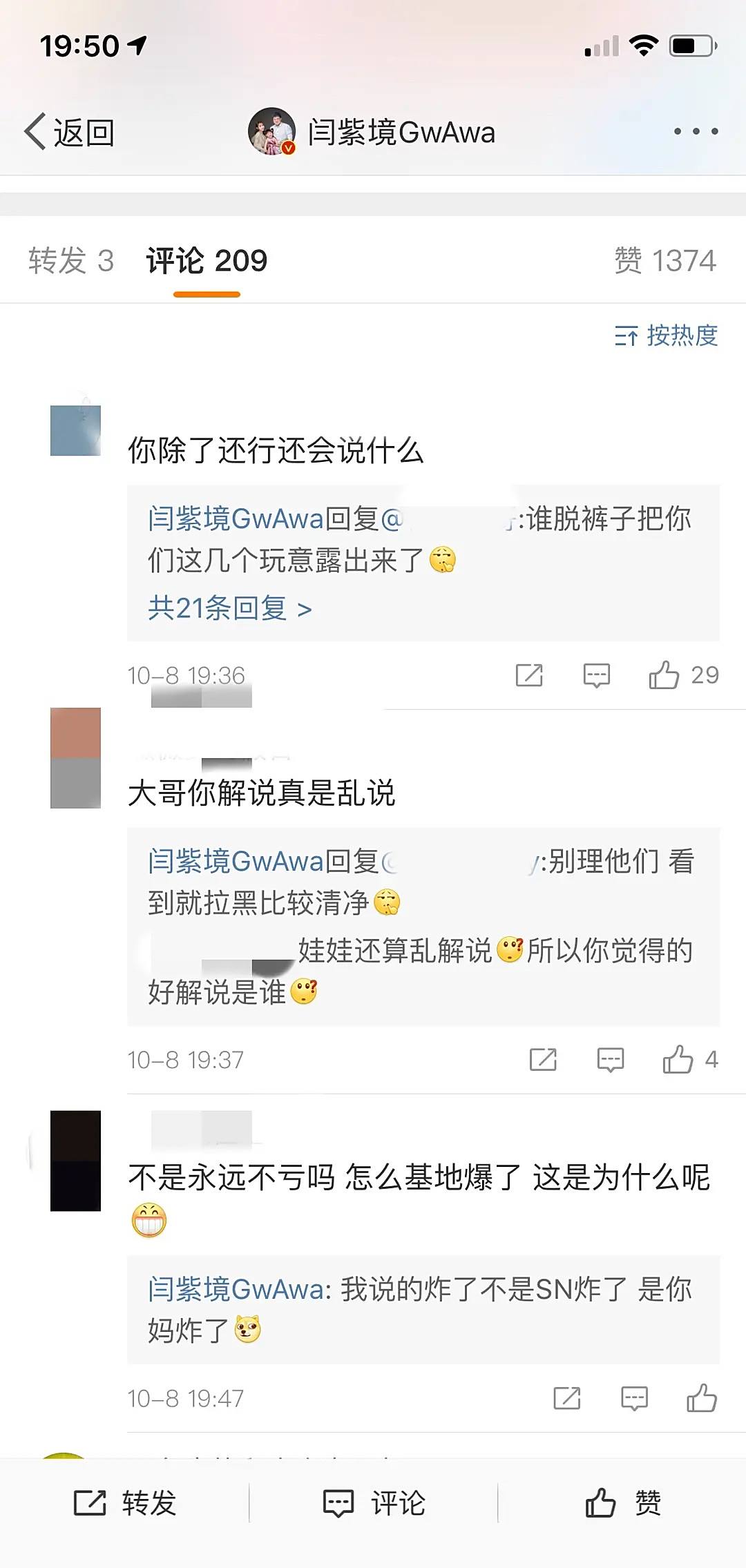Expand 共21条回复 replies

tap(230, 608)
